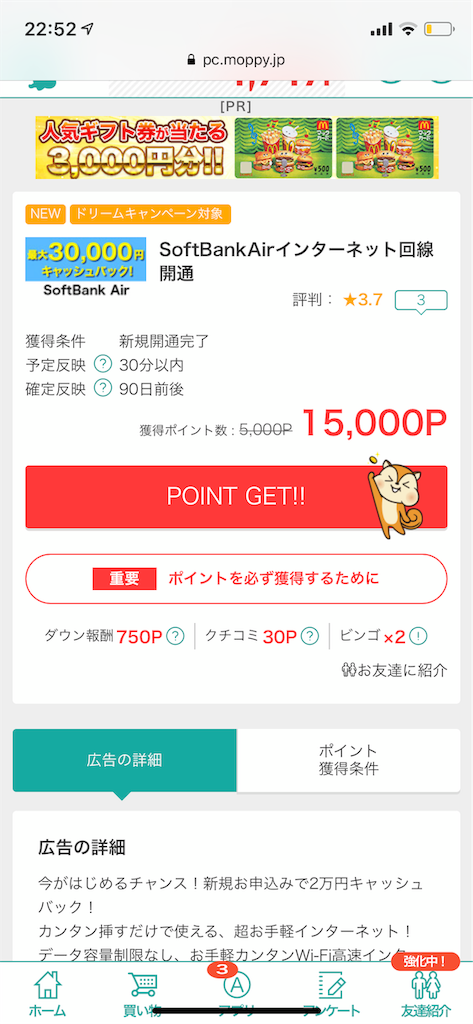Tap the pc.moppy.jp address bar
Screen dimensions: 473x1024
coord(236,60)
